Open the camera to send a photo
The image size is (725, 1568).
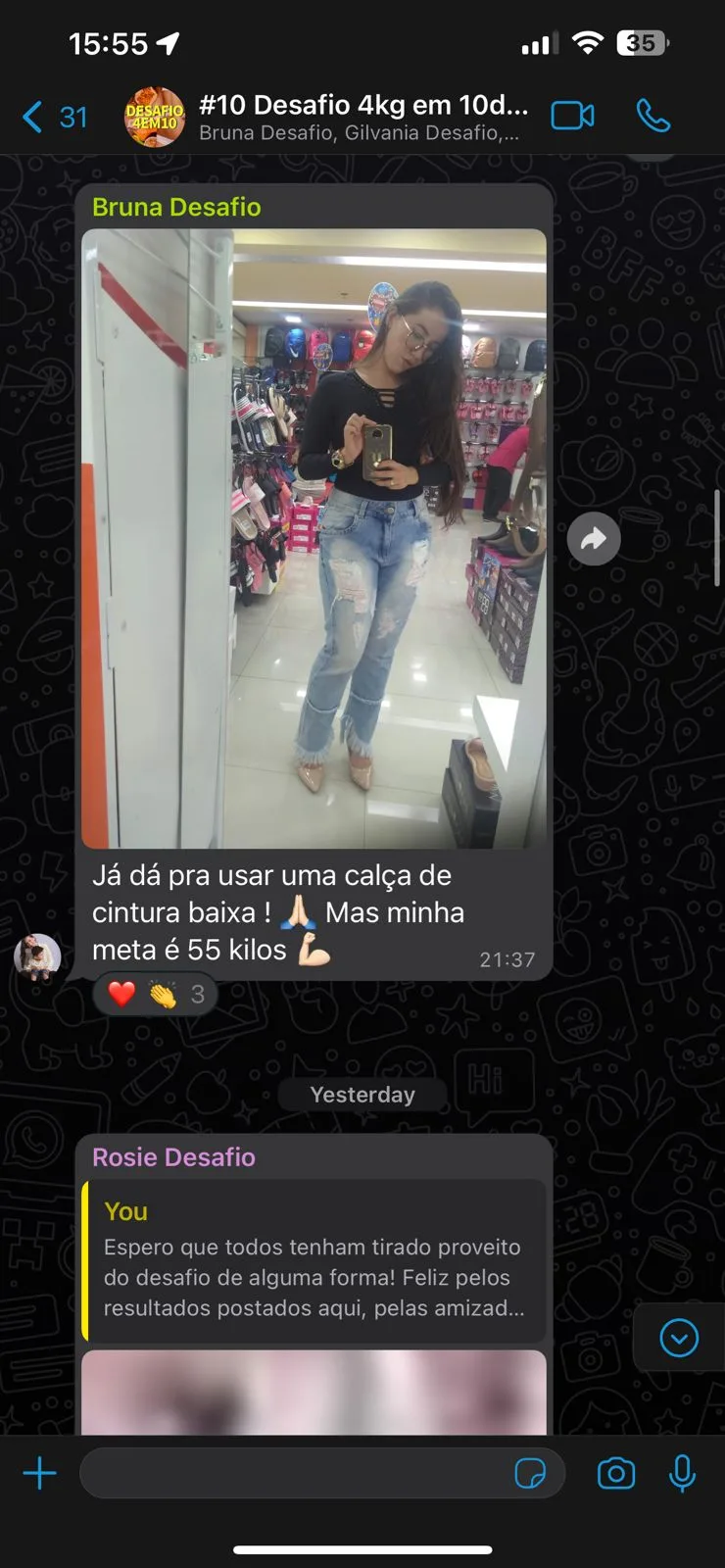click(616, 1473)
